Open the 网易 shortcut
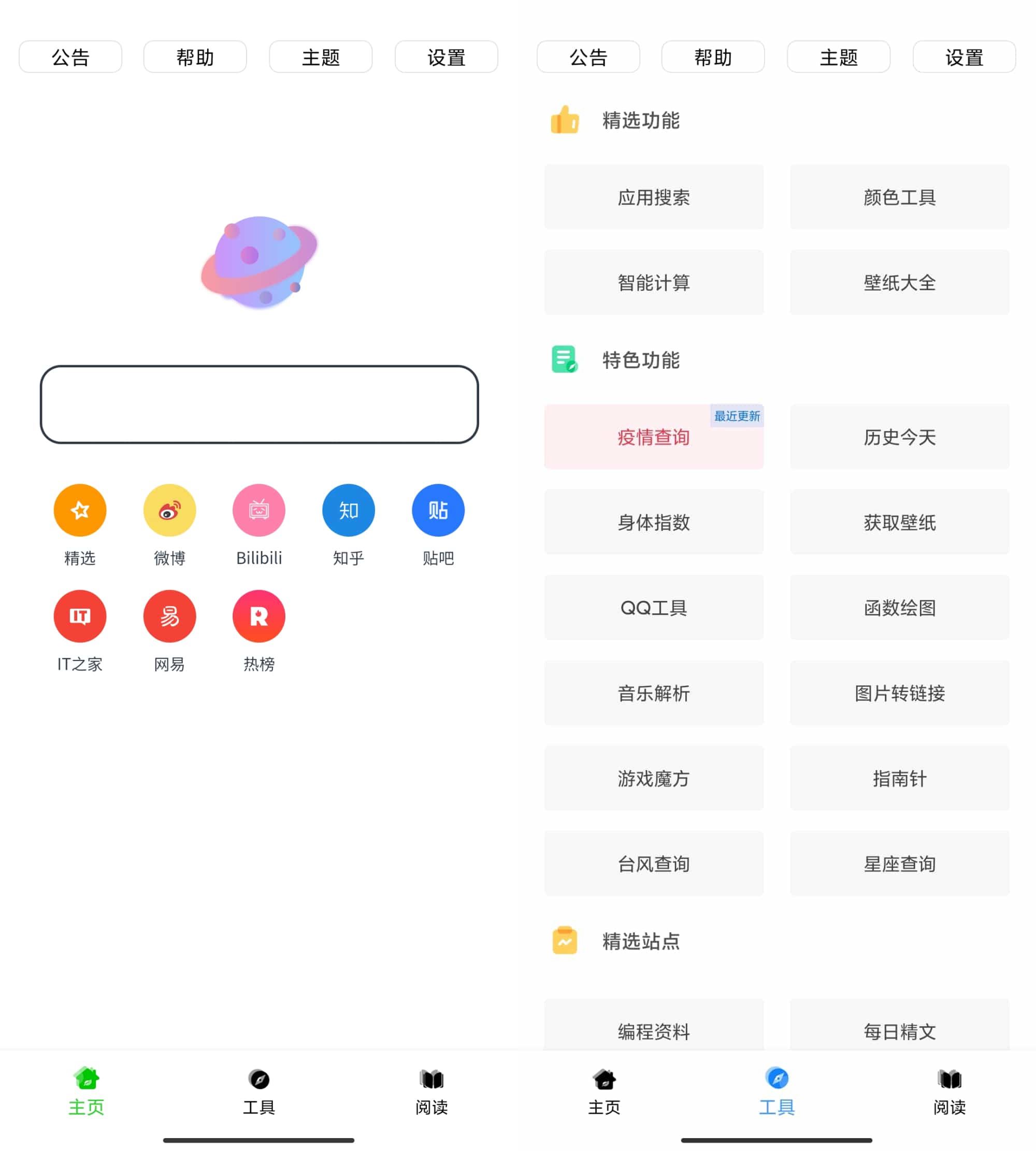1036x1151 pixels. [169, 616]
